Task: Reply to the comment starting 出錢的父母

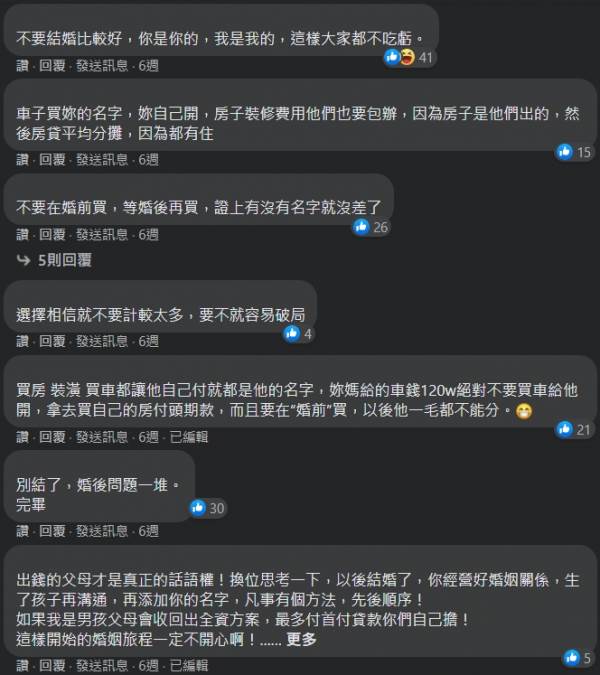Action: 52,665
